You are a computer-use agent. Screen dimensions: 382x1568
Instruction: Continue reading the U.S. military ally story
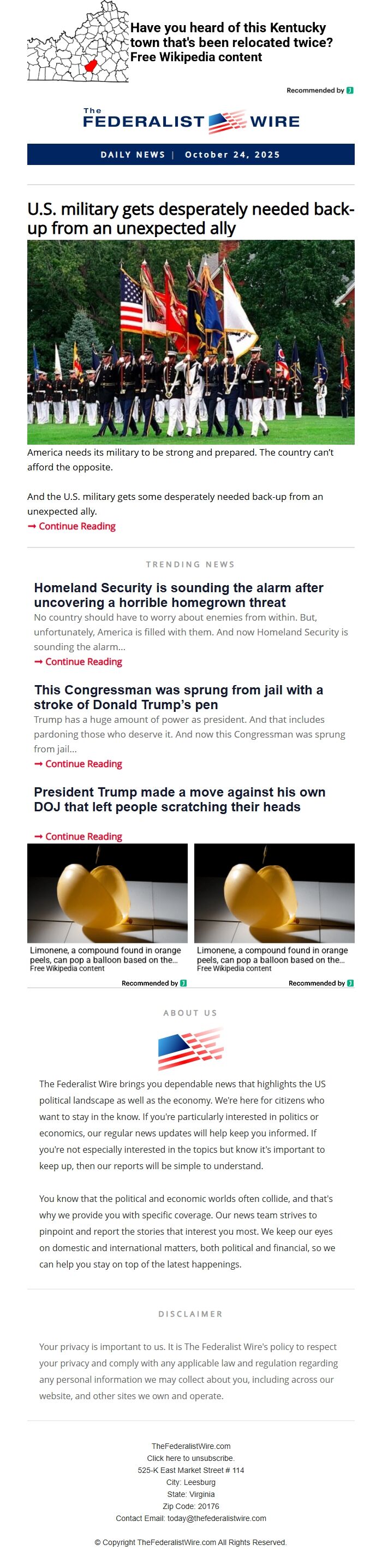click(x=76, y=526)
